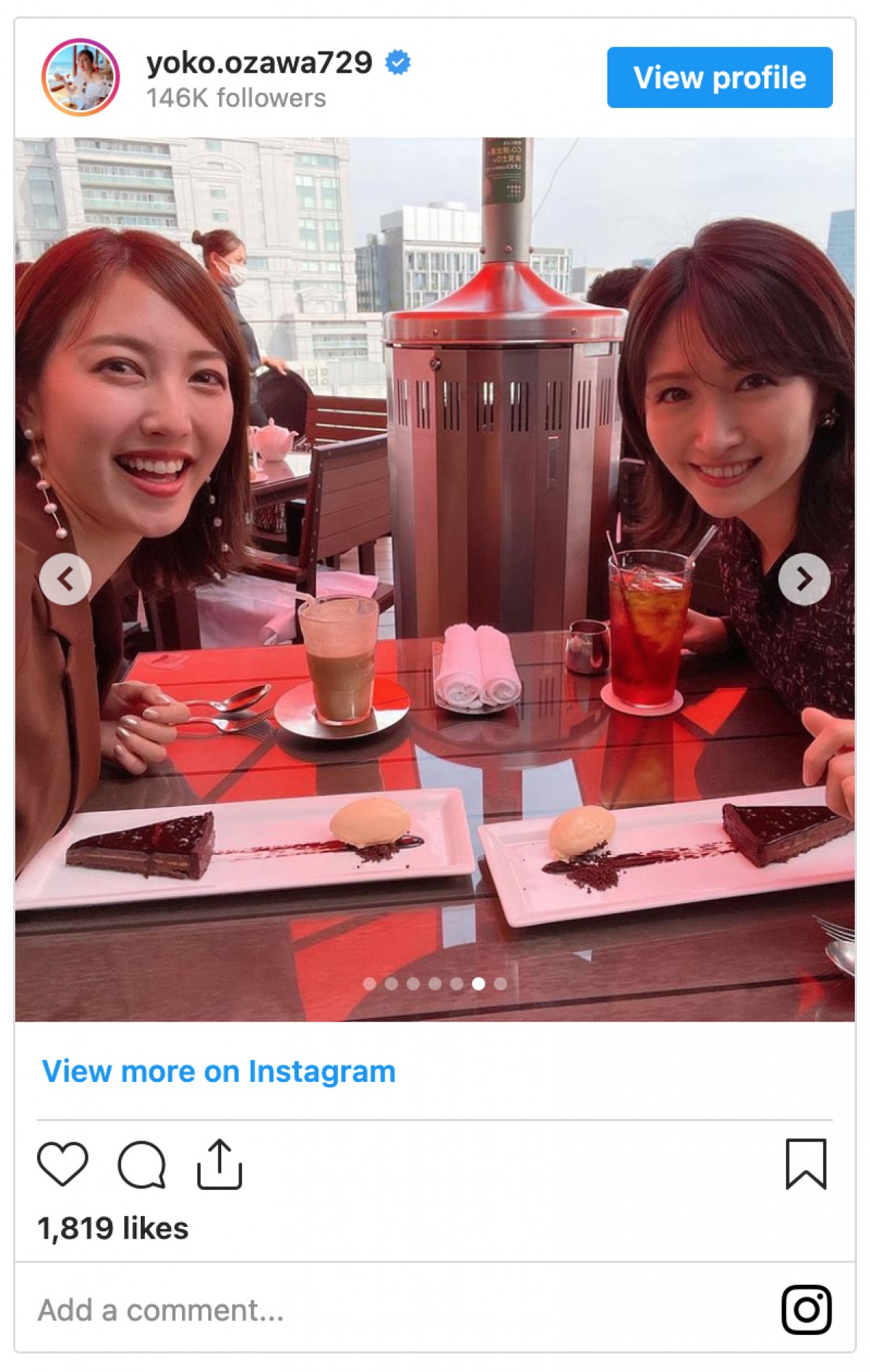Like this post with the heart icon
The width and height of the screenshot is (870, 1372).
(62, 1164)
